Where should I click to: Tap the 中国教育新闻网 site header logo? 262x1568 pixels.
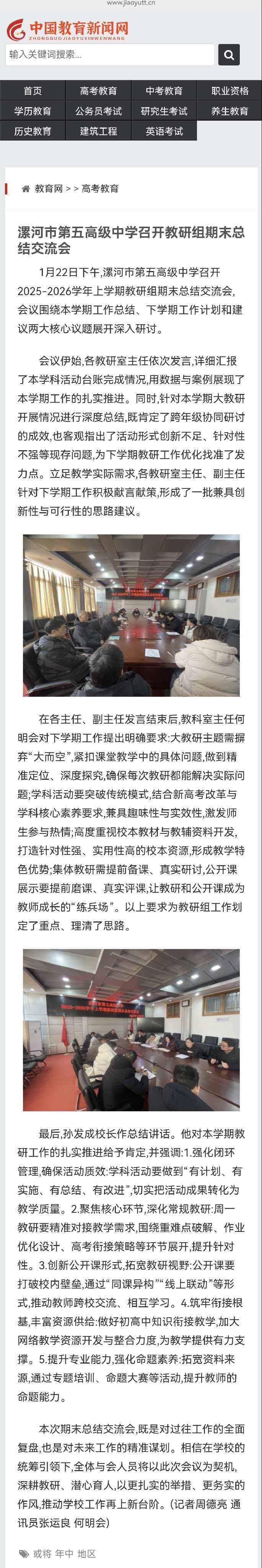[x=67, y=29]
